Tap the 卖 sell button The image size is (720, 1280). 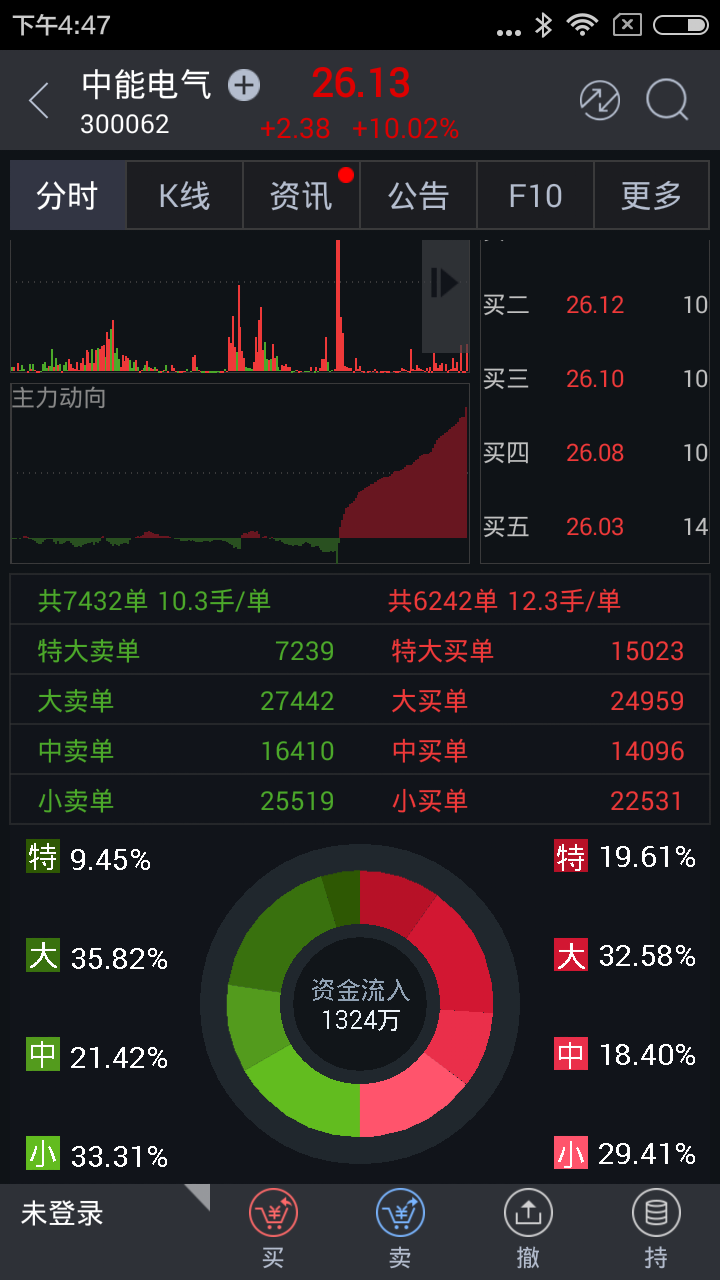click(x=400, y=1228)
